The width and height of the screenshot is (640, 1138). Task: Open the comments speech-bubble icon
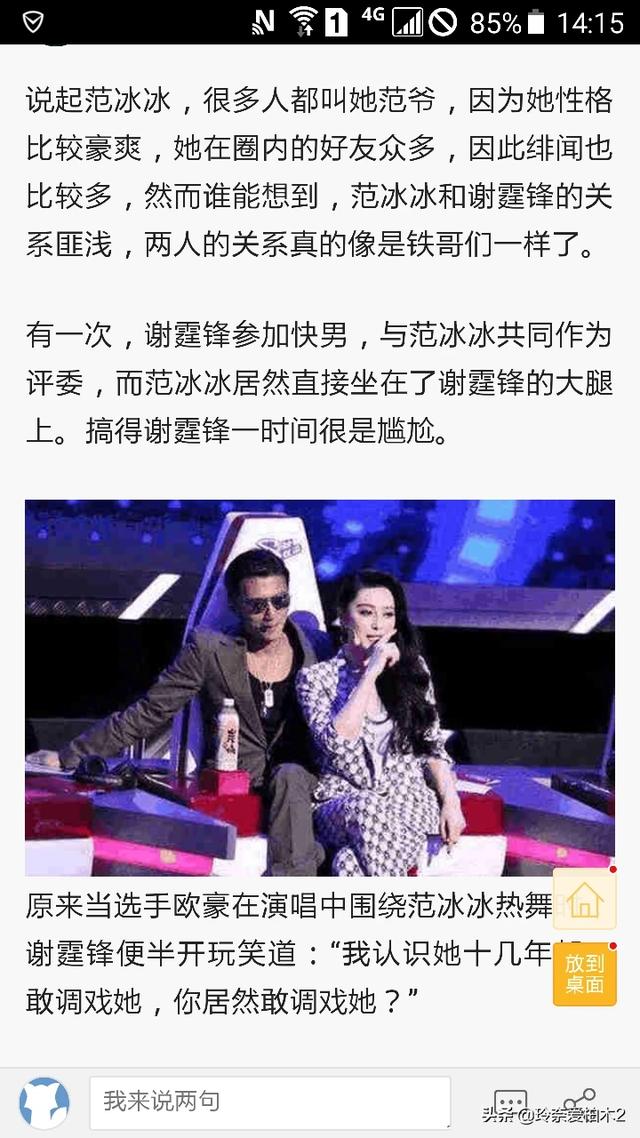pos(510,1102)
